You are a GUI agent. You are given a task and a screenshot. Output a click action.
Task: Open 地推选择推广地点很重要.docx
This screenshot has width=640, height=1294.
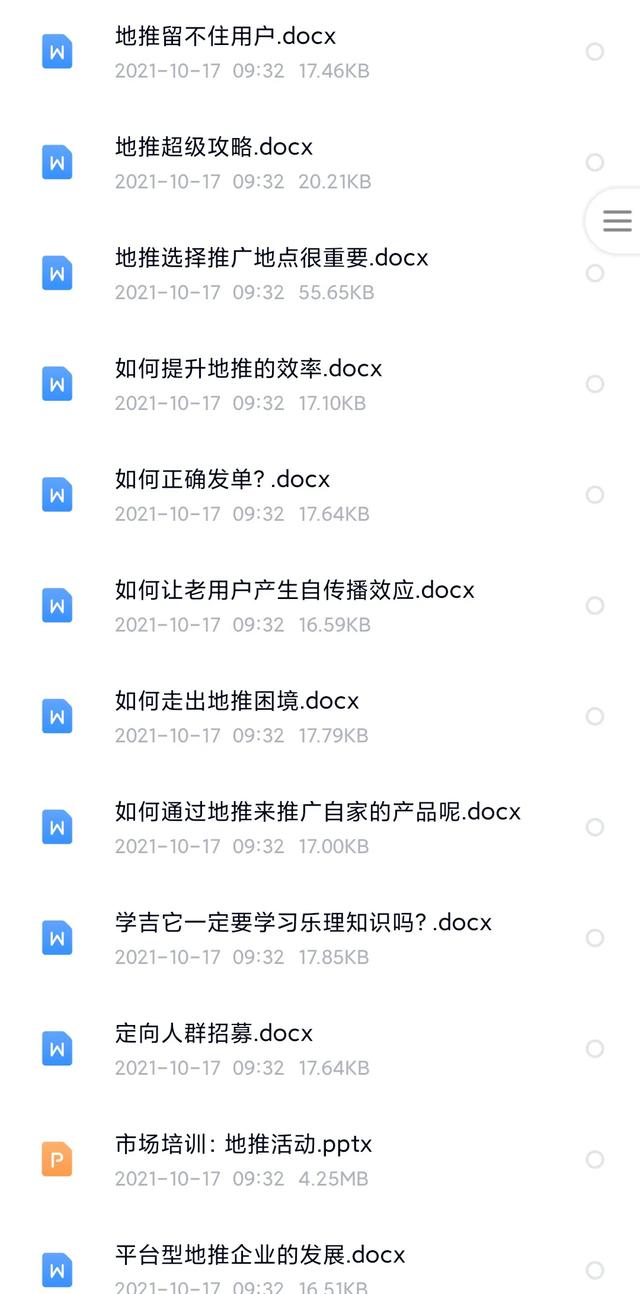pos(271,258)
